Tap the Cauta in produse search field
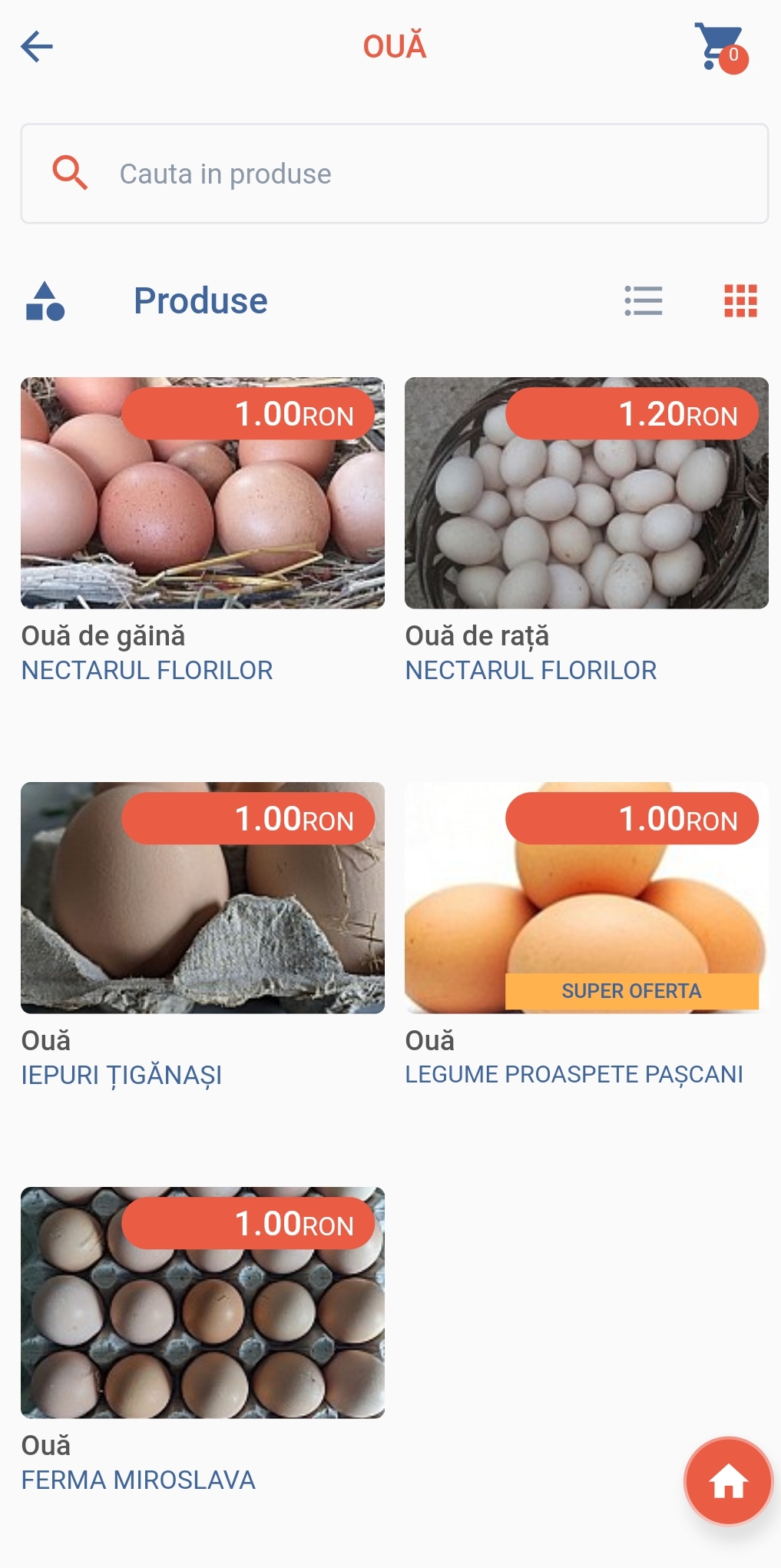This screenshot has width=781, height=1568. pyautogui.click(x=394, y=174)
